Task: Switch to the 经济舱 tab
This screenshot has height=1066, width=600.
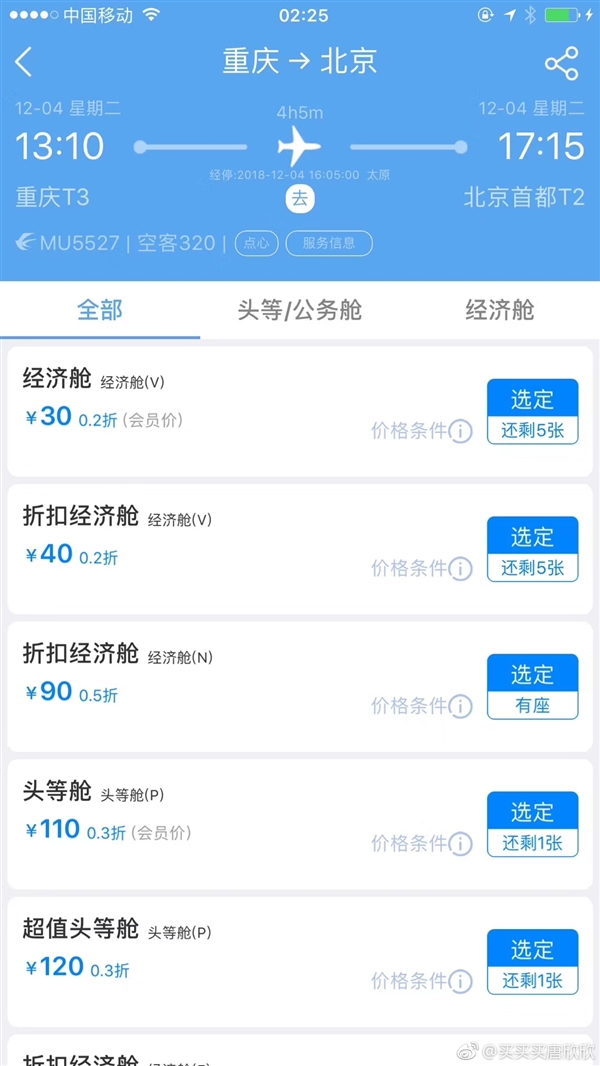Action: coord(499,310)
